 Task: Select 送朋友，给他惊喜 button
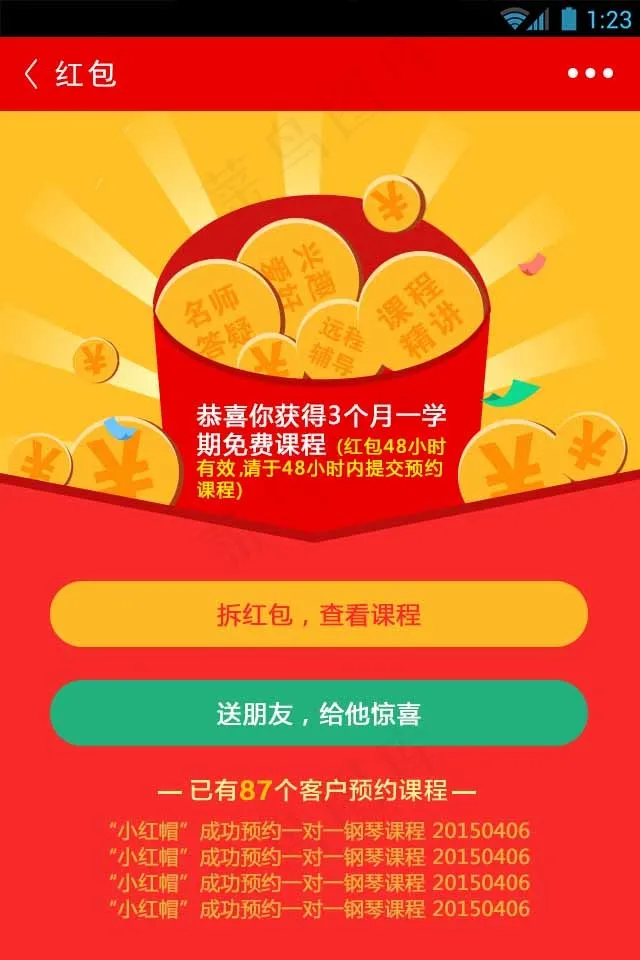click(319, 713)
